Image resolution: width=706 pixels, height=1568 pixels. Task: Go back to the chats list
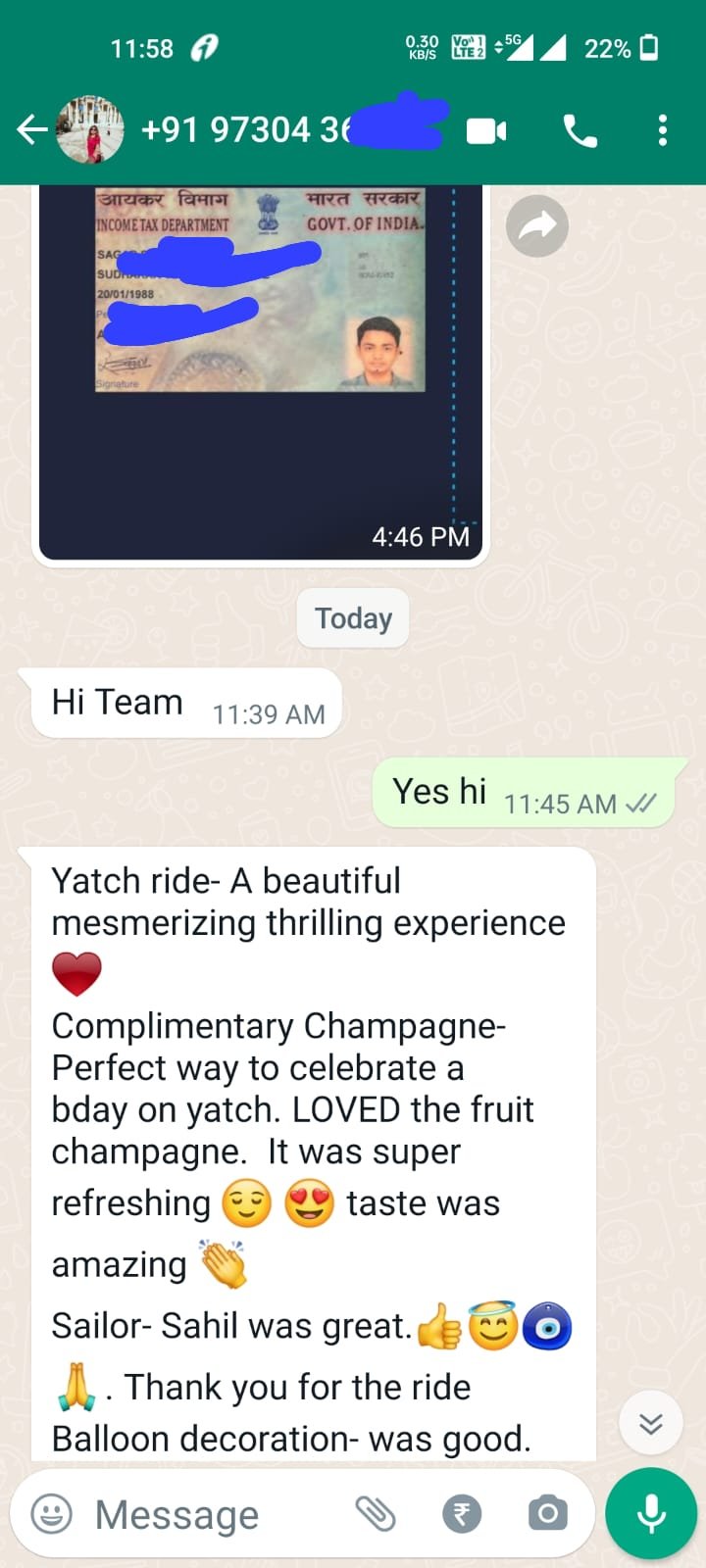(31, 129)
